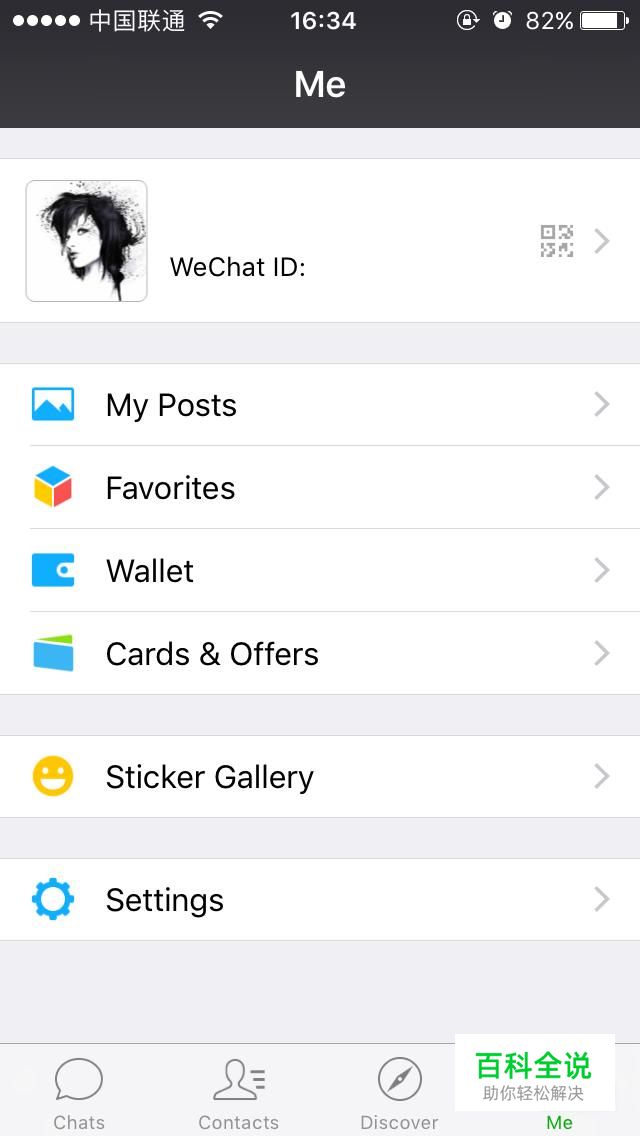Open the Wallet

[320, 571]
